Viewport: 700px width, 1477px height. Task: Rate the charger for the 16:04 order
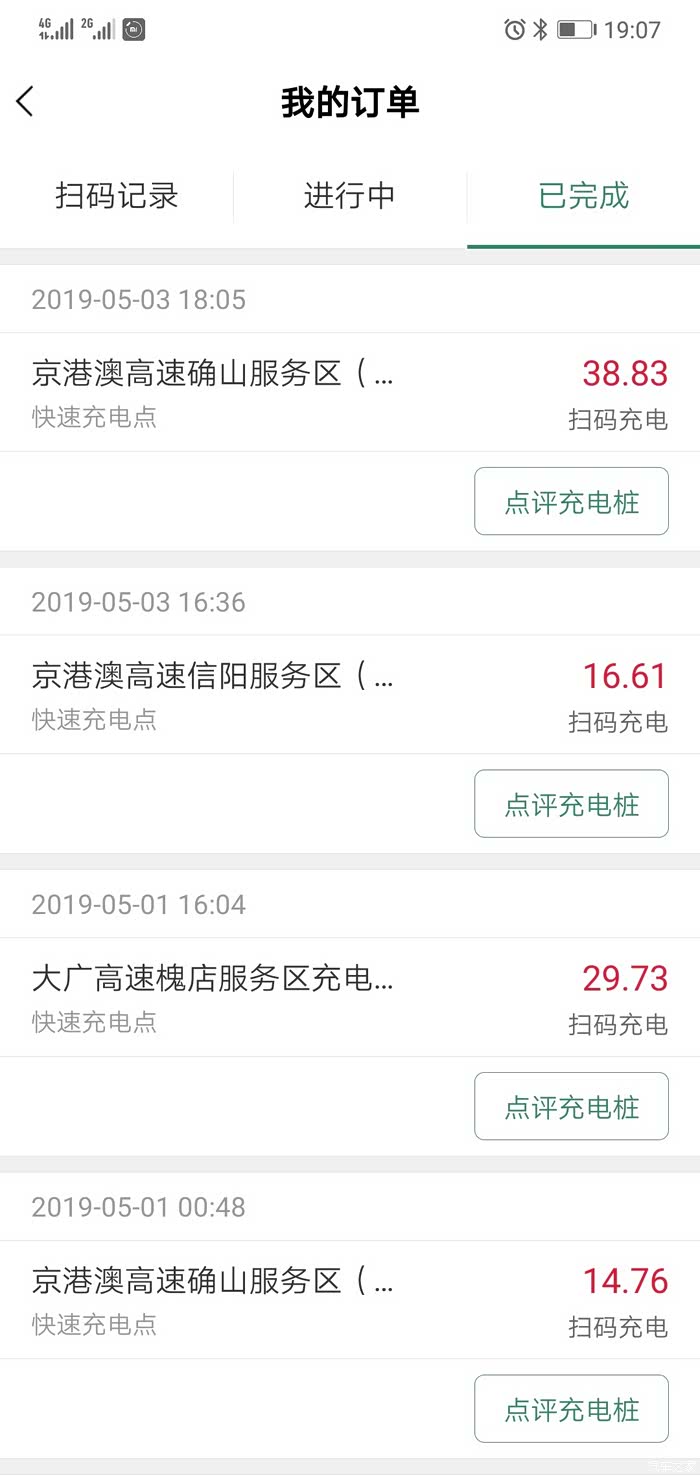pyautogui.click(x=571, y=1106)
